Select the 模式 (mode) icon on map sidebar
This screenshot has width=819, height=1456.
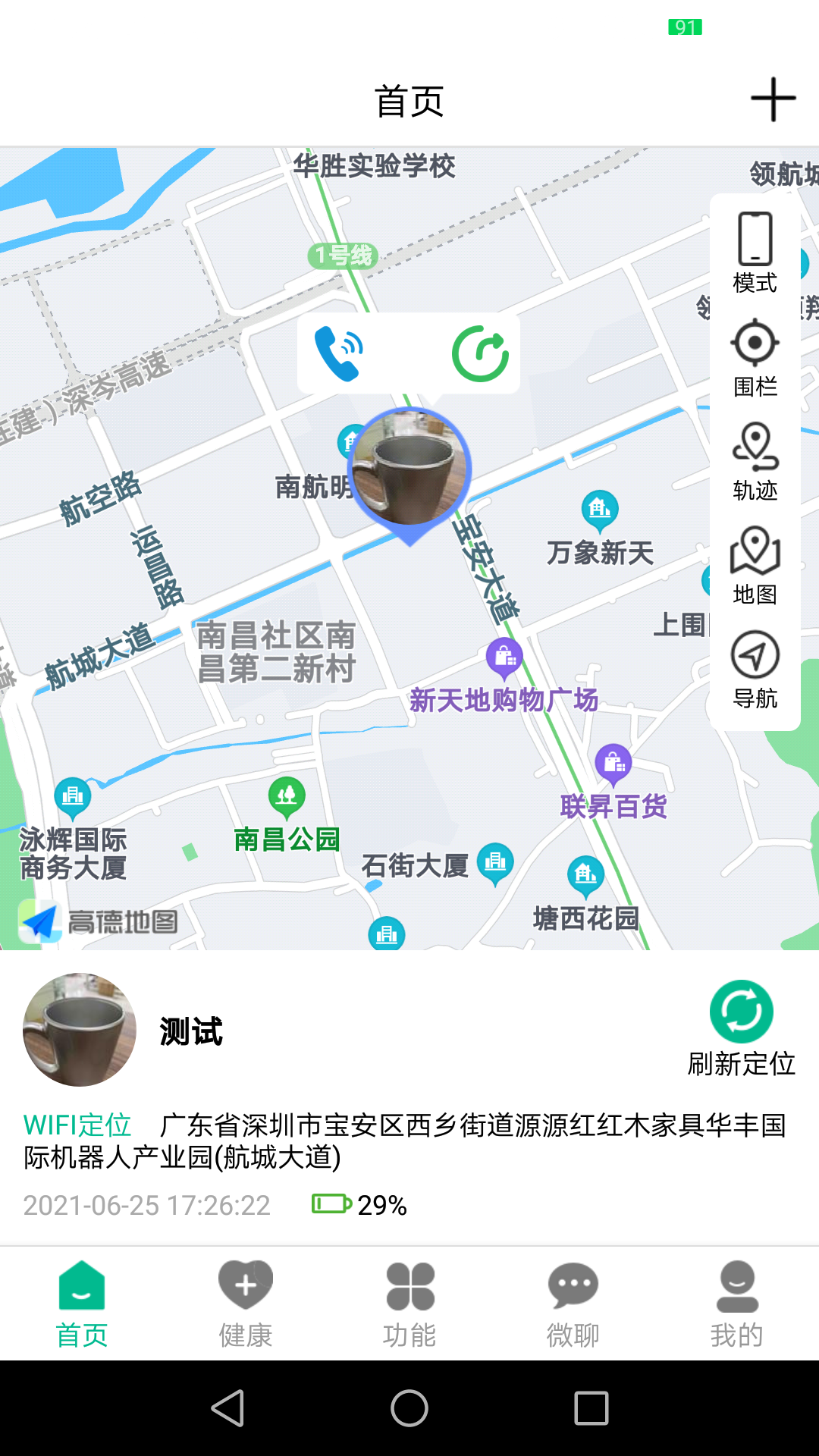pyautogui.click(x=754, y=246)
